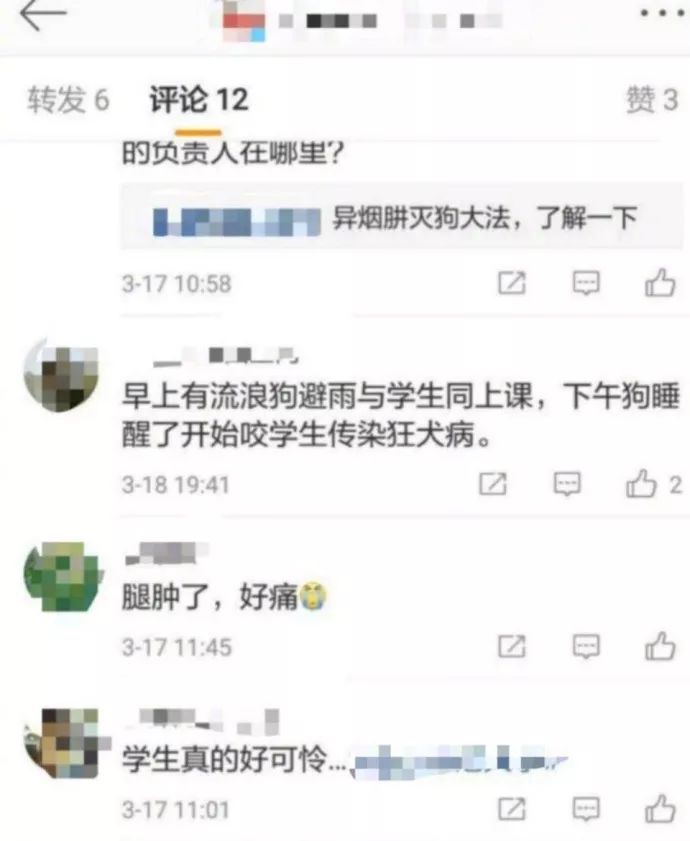Like the 学生真的好可怜 comment

(660, 808)
